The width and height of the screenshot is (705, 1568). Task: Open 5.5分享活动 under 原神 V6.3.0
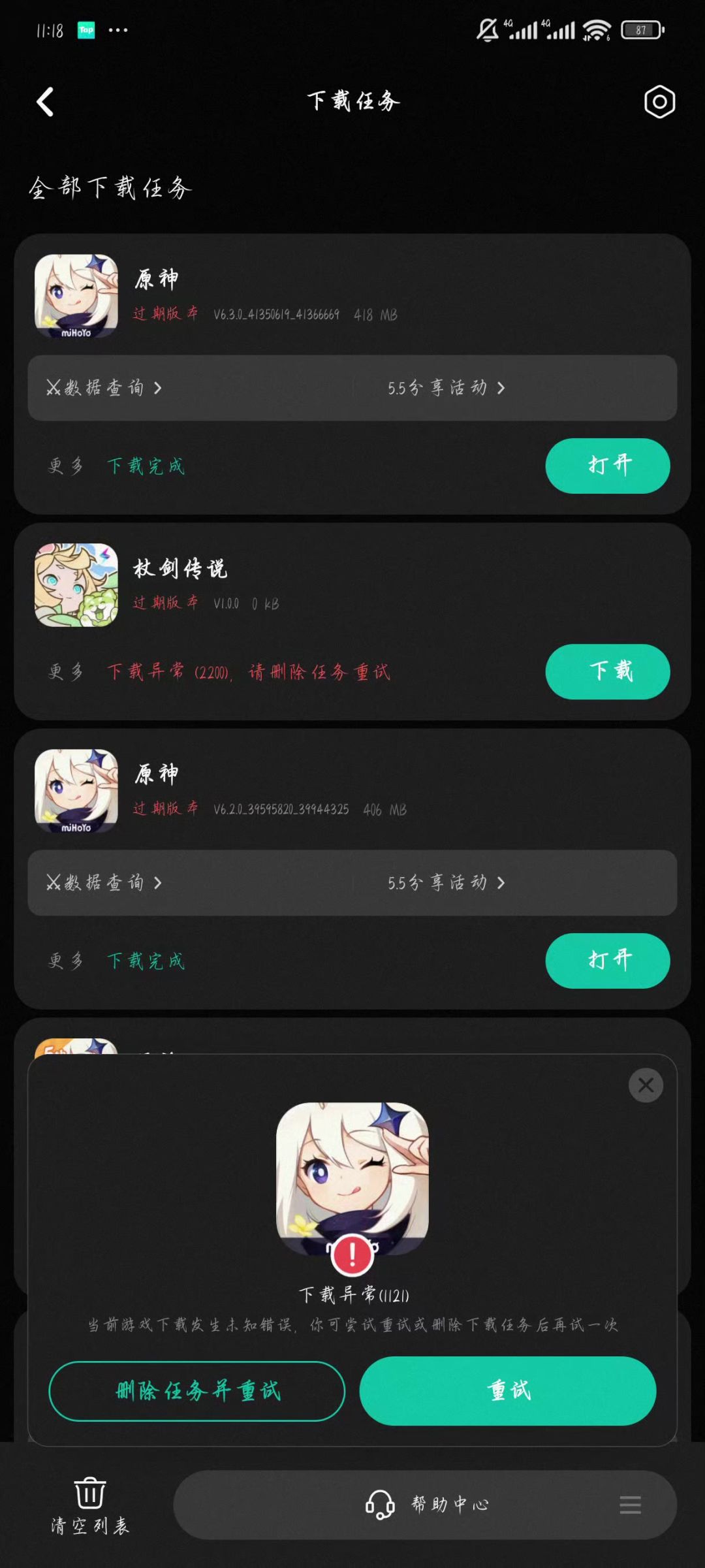click(446, 388)
